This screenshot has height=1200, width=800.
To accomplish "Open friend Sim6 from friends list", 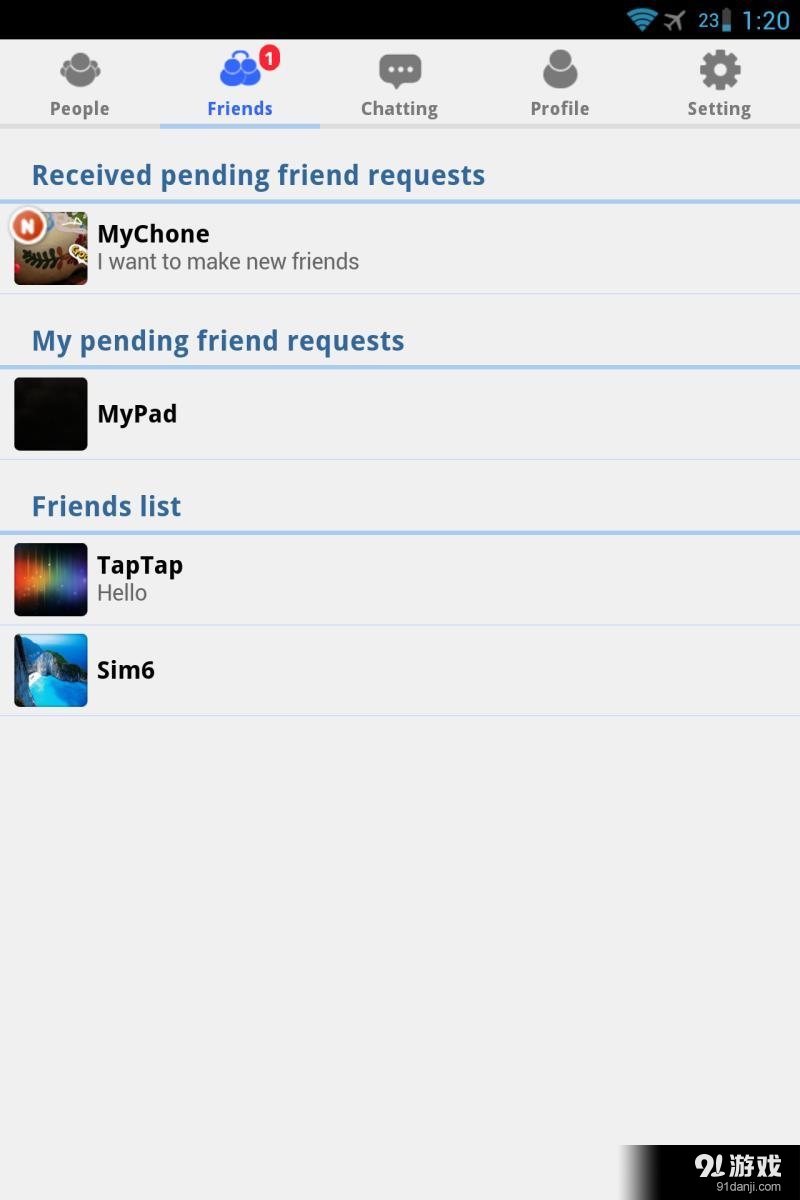I will [400, 670].
